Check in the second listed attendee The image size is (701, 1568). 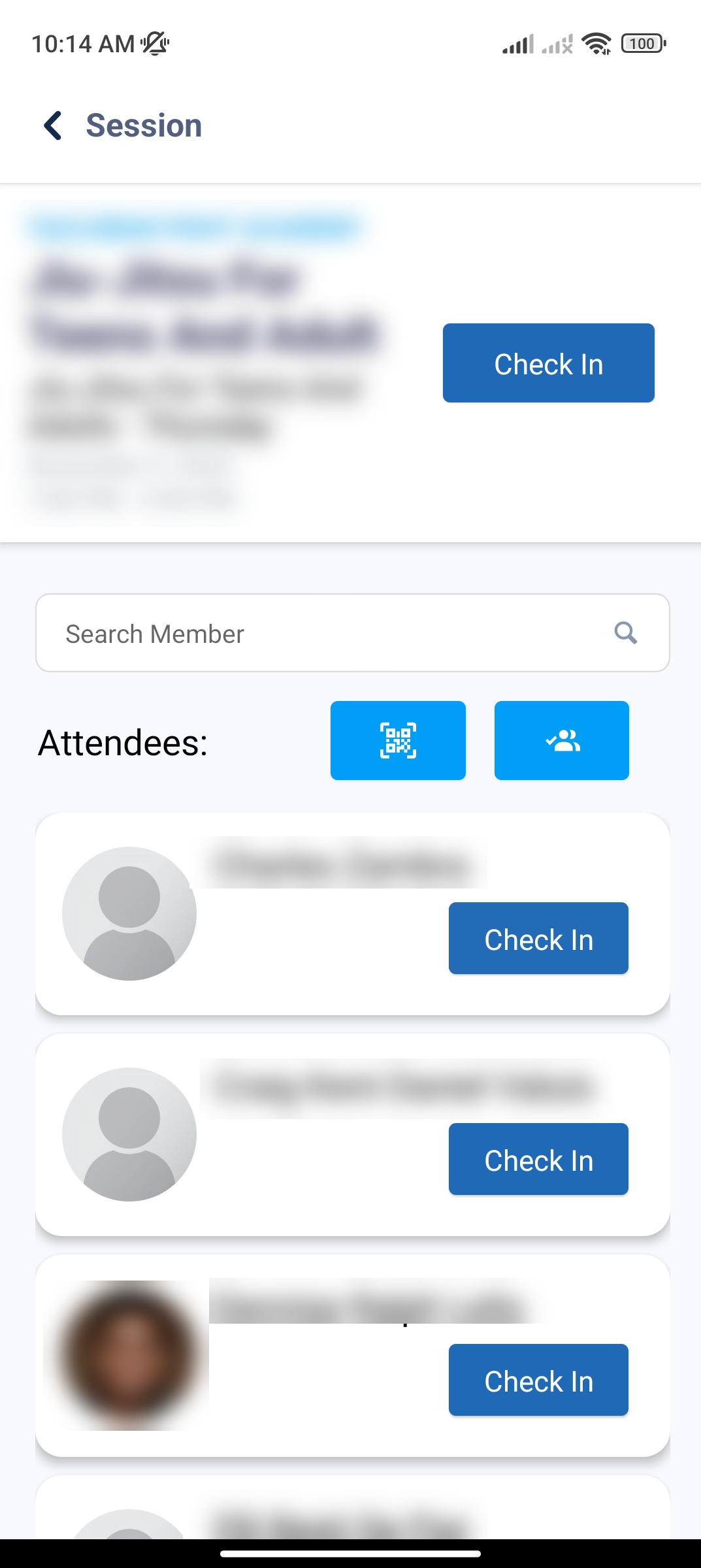(538, 1160)
